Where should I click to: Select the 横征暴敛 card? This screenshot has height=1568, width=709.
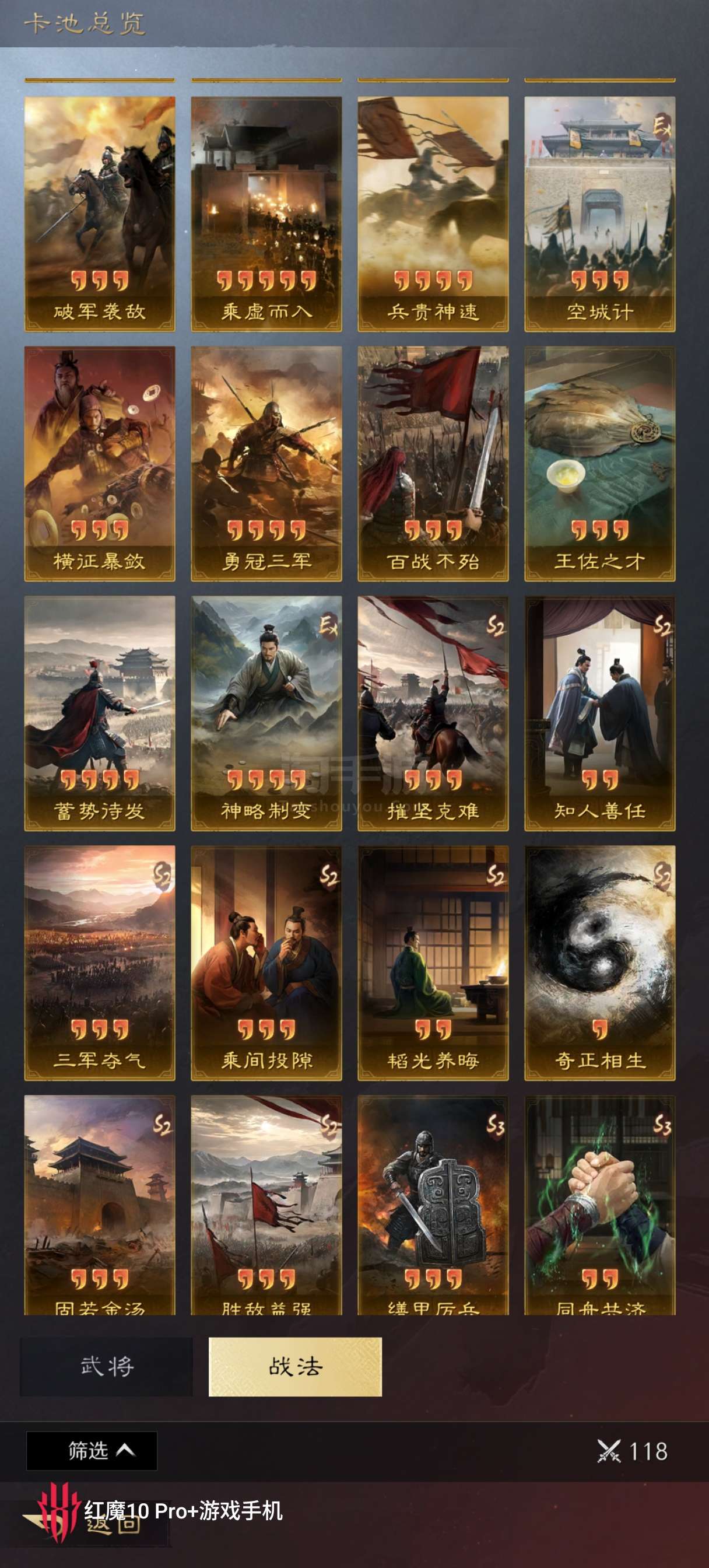[x=100, y=464]
